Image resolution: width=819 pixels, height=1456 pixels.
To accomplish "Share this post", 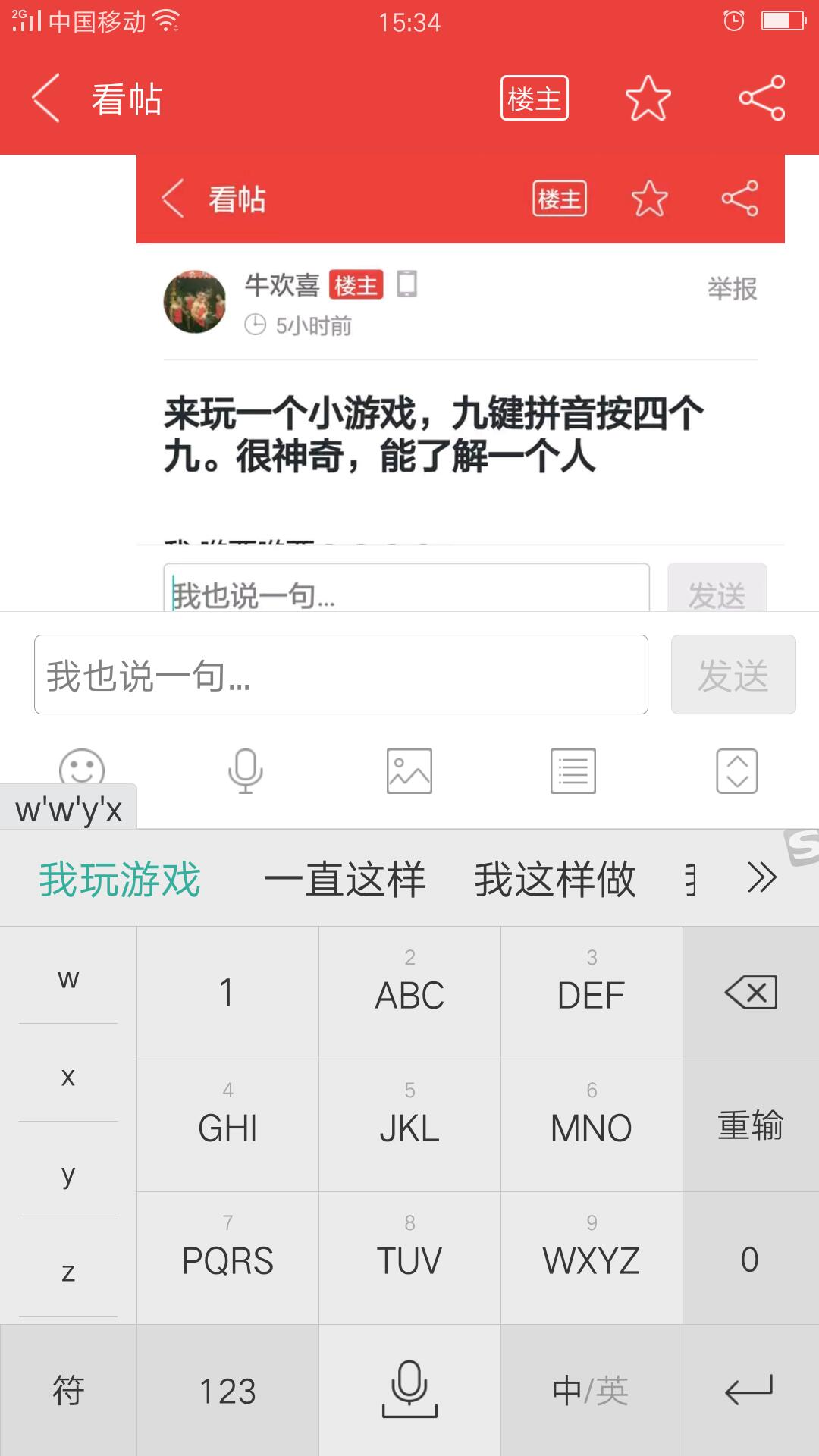I will (761, 99).
